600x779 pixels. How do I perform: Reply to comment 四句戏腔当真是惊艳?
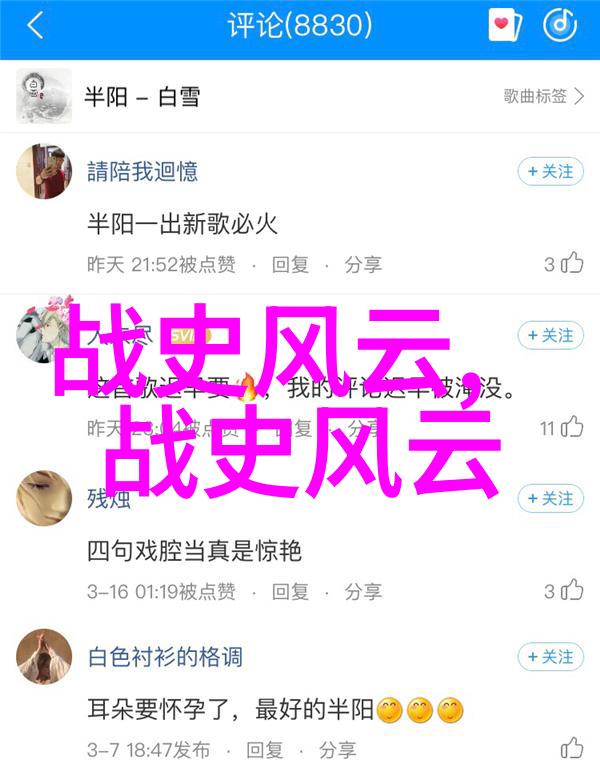(x=291, y=591)
